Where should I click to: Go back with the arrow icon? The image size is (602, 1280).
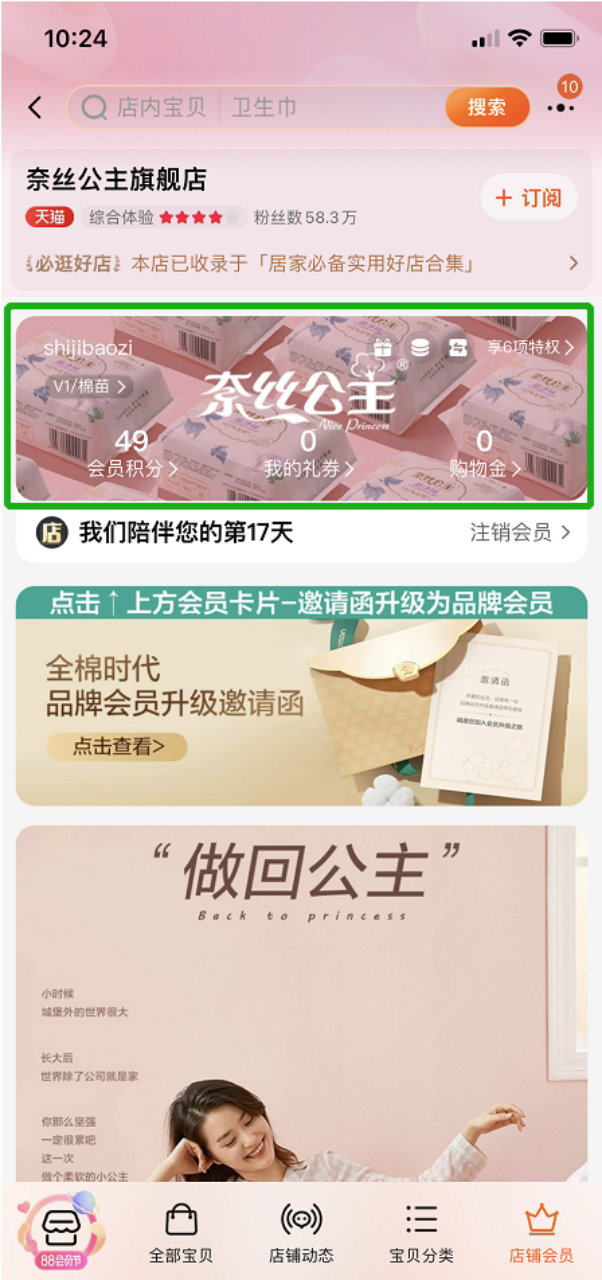(36, 107)
